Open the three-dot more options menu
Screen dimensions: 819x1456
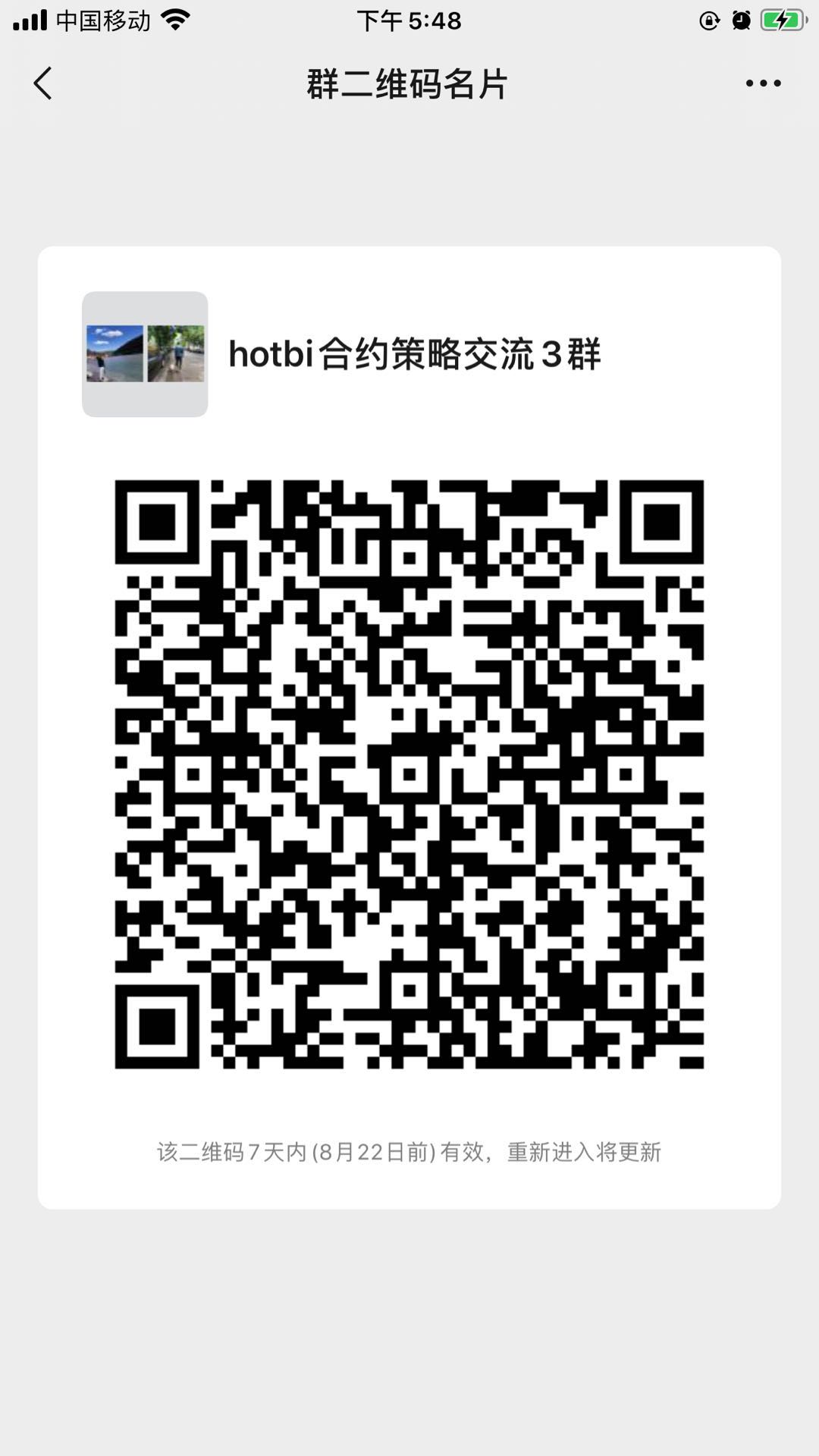[763, 83]
